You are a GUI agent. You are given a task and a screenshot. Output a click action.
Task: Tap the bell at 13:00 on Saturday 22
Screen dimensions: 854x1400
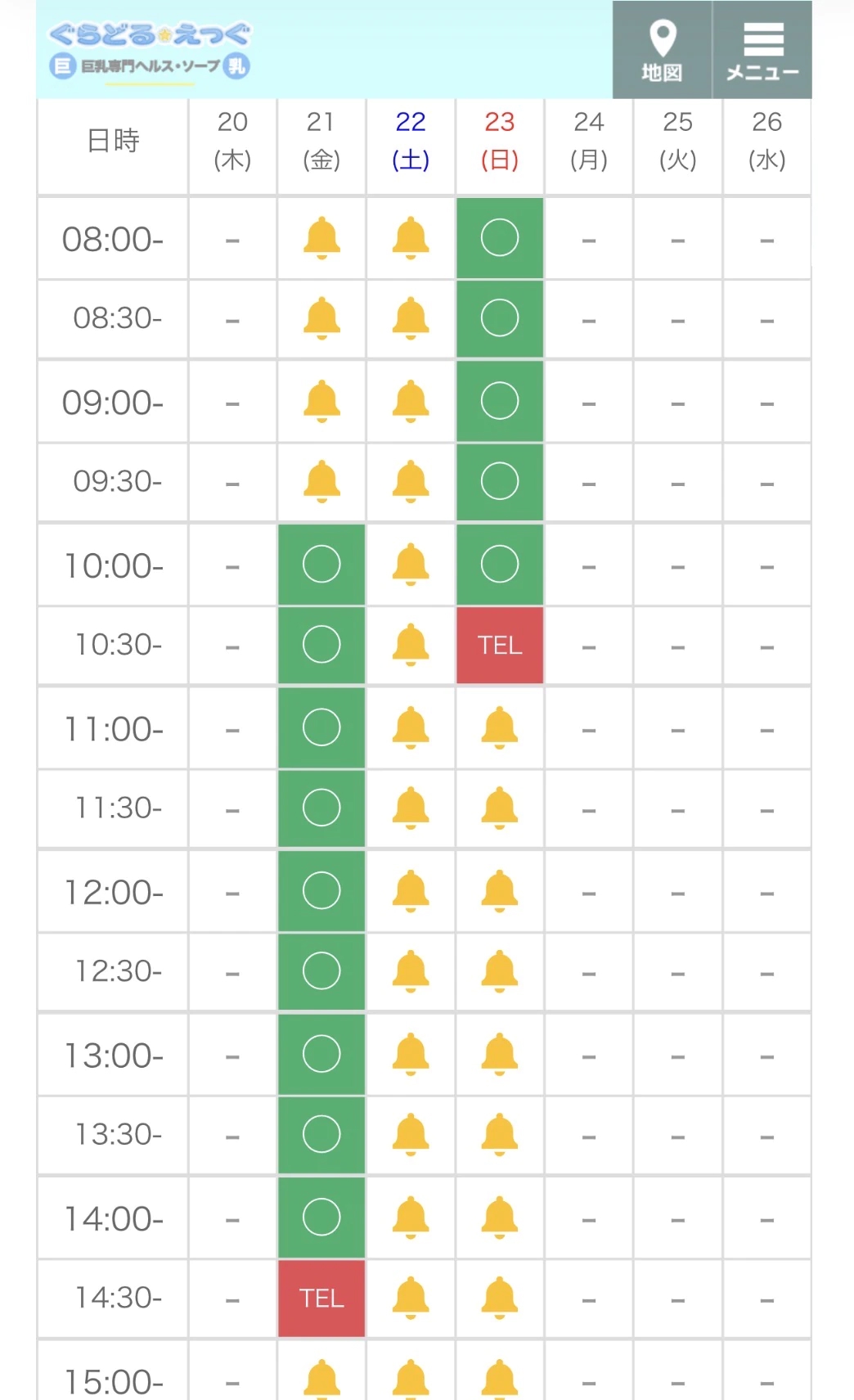(x=411, y=1054)
